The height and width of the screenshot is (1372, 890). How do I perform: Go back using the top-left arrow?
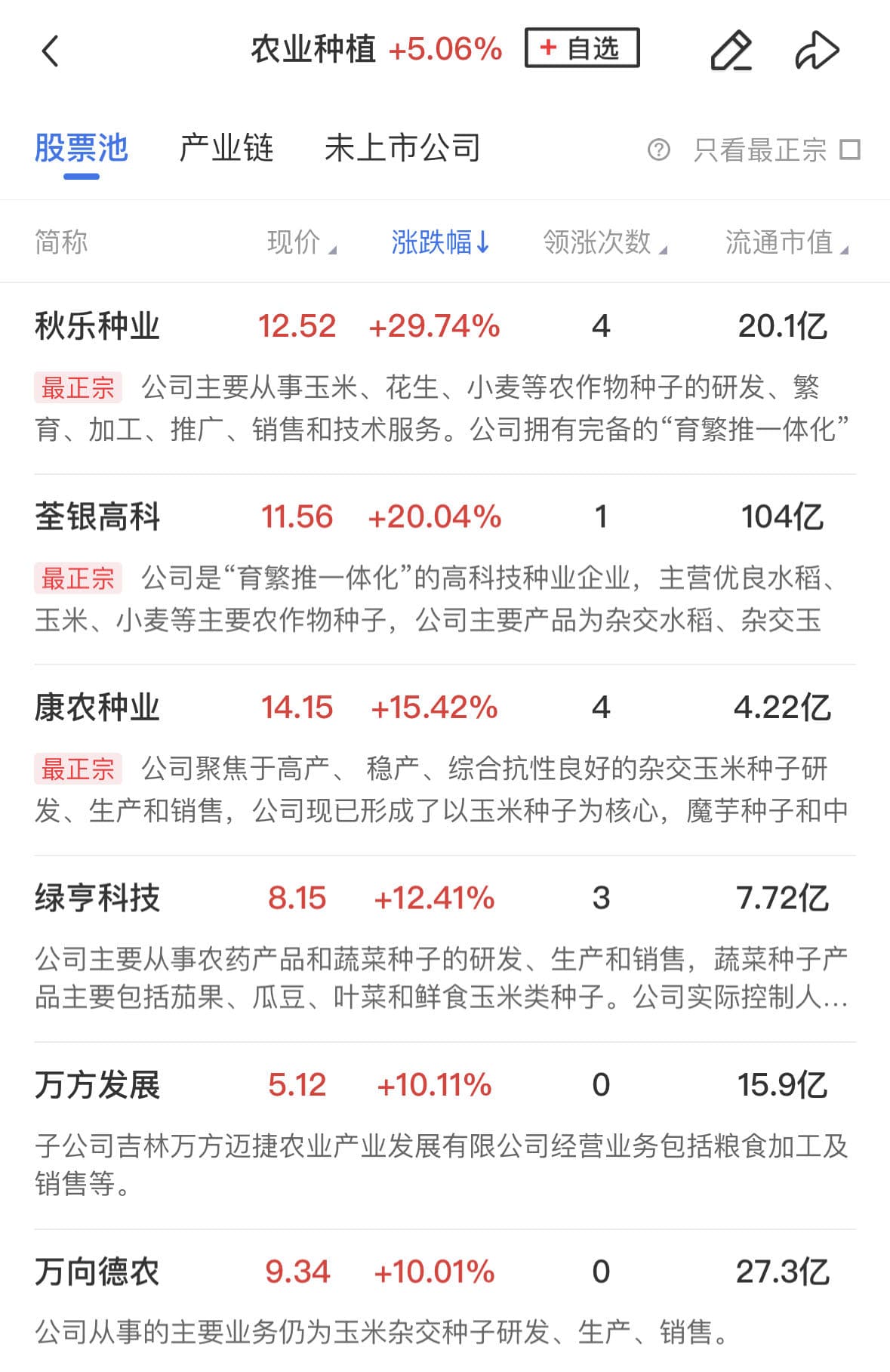click(51, 51)
